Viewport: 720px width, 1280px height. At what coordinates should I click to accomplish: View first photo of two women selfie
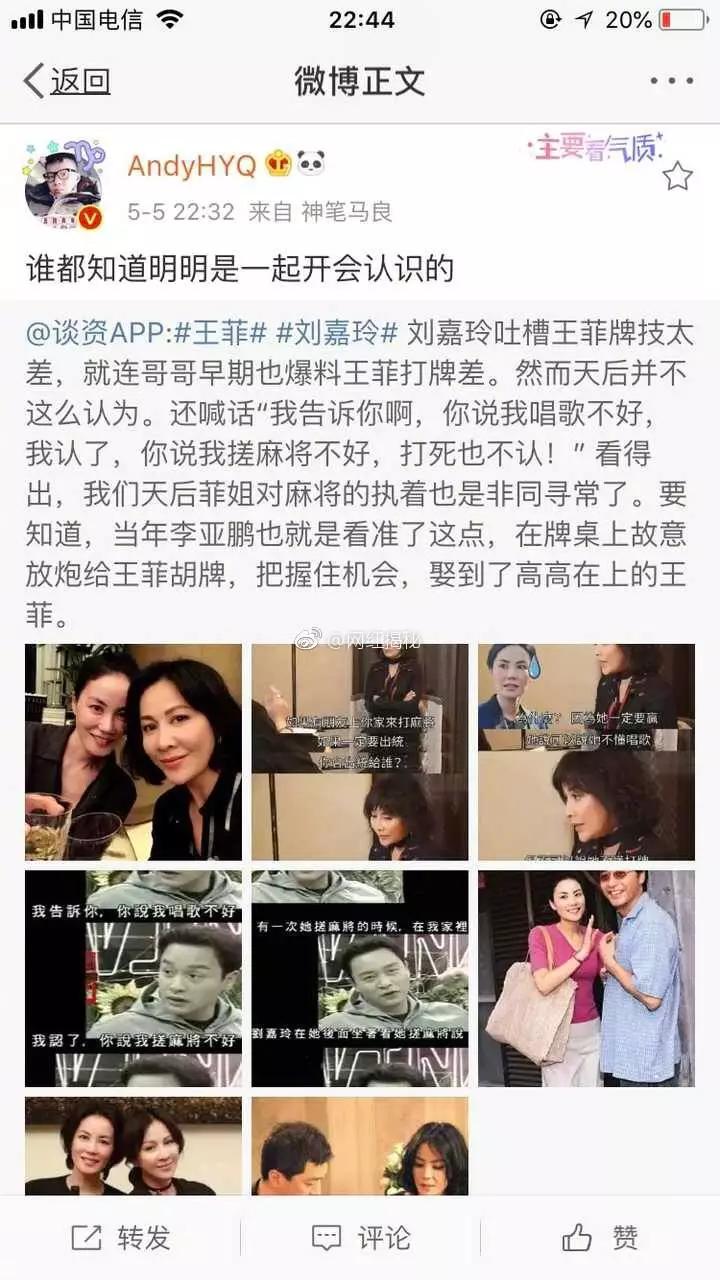point(133,752)
